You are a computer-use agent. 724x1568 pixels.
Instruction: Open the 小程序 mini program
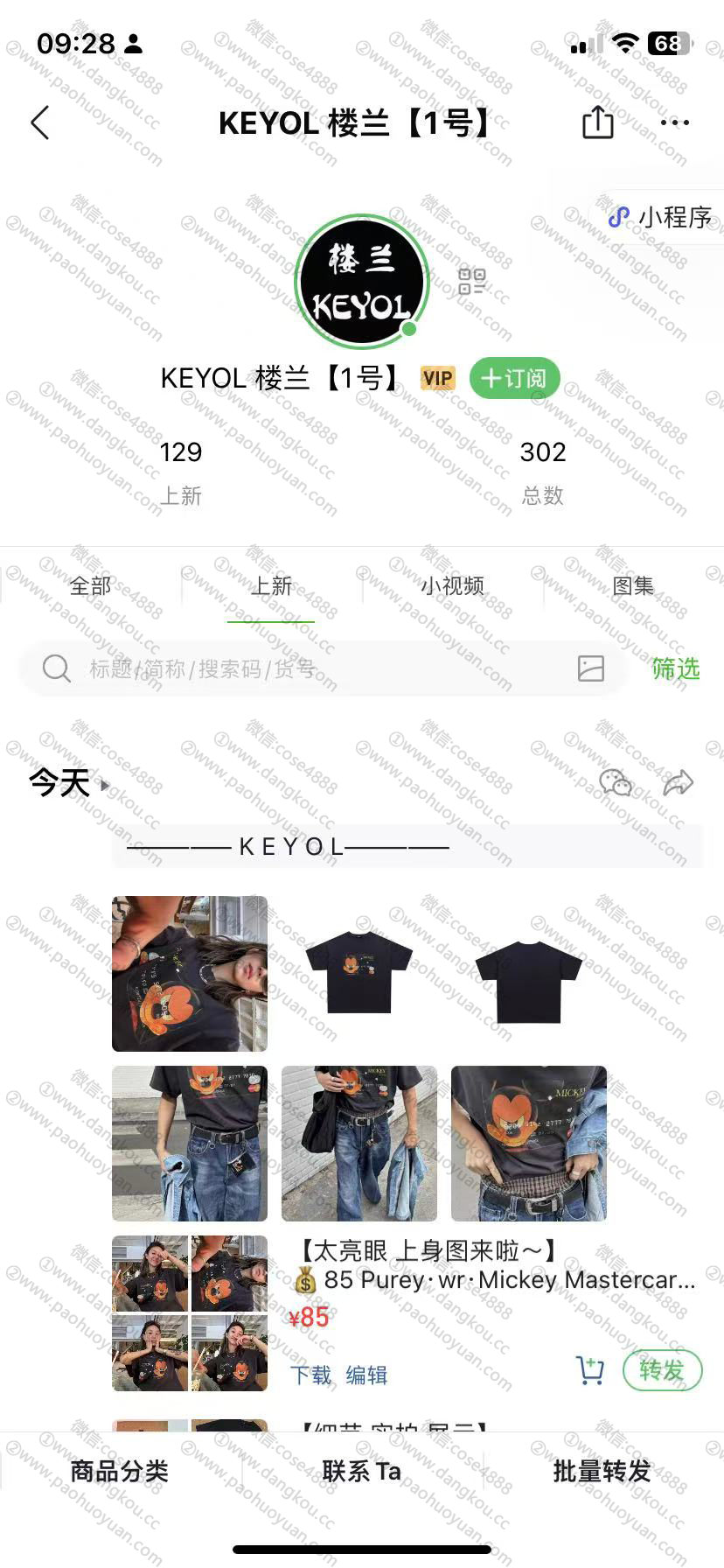tap(662, 217)
